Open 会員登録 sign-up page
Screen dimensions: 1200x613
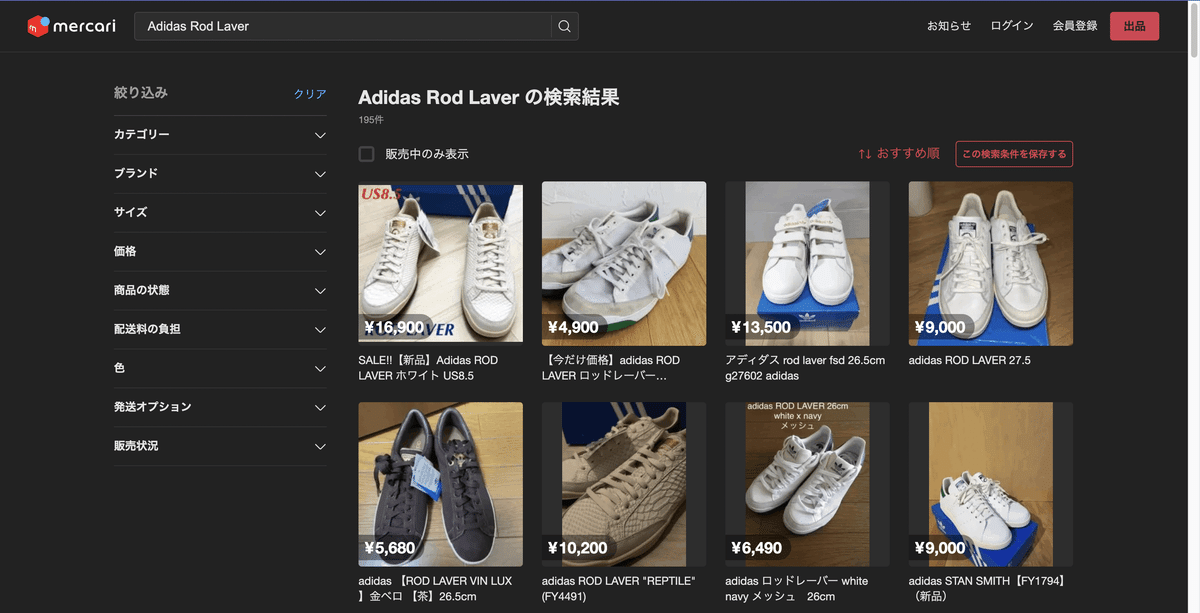(x=1075, y=26)
